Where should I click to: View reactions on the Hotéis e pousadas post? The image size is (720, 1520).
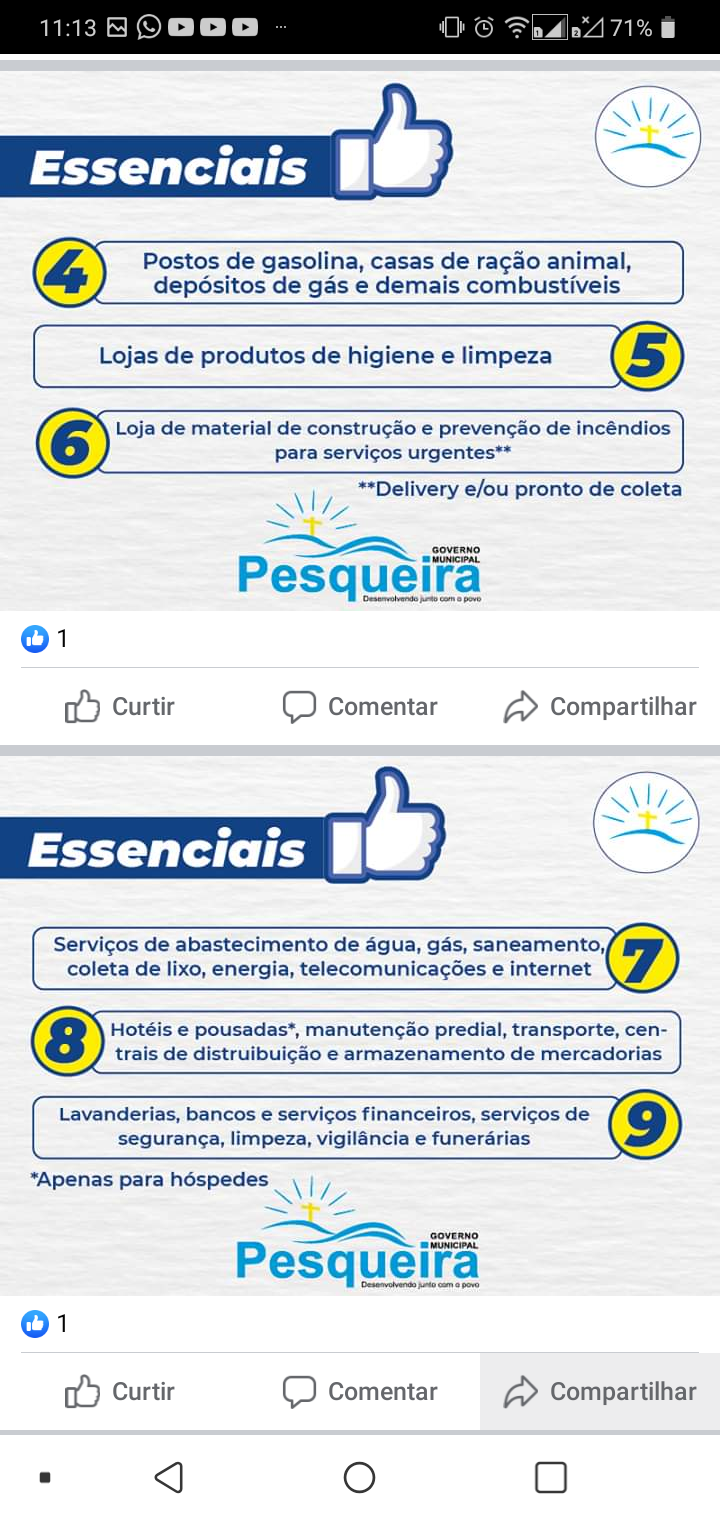45,1324
